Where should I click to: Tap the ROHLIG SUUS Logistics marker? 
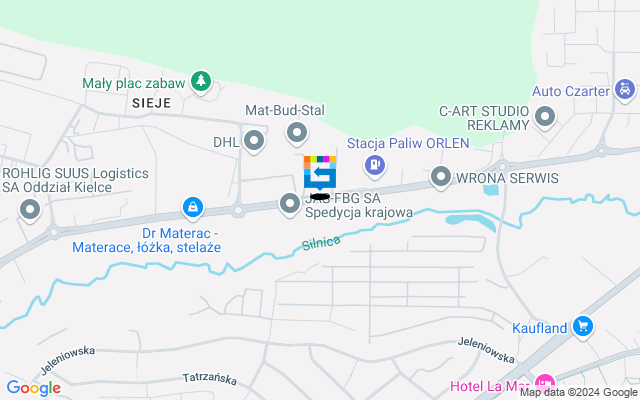[x=30, y=209]
